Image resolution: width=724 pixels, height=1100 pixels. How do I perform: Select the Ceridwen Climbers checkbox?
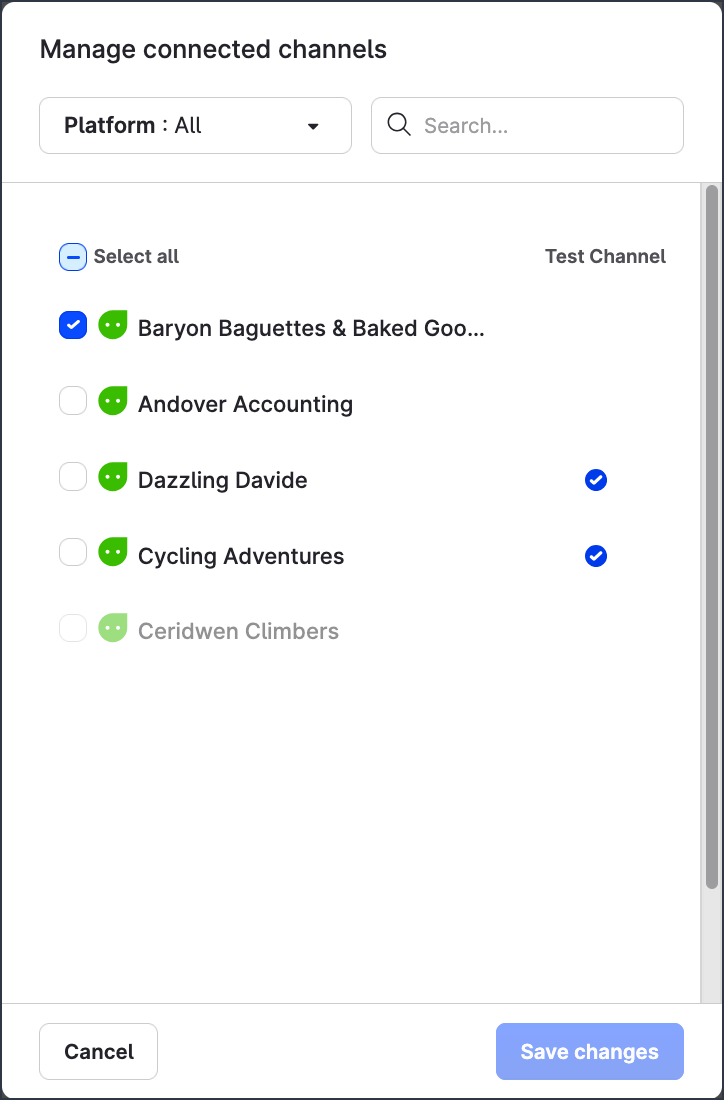[x=72, y=628]
